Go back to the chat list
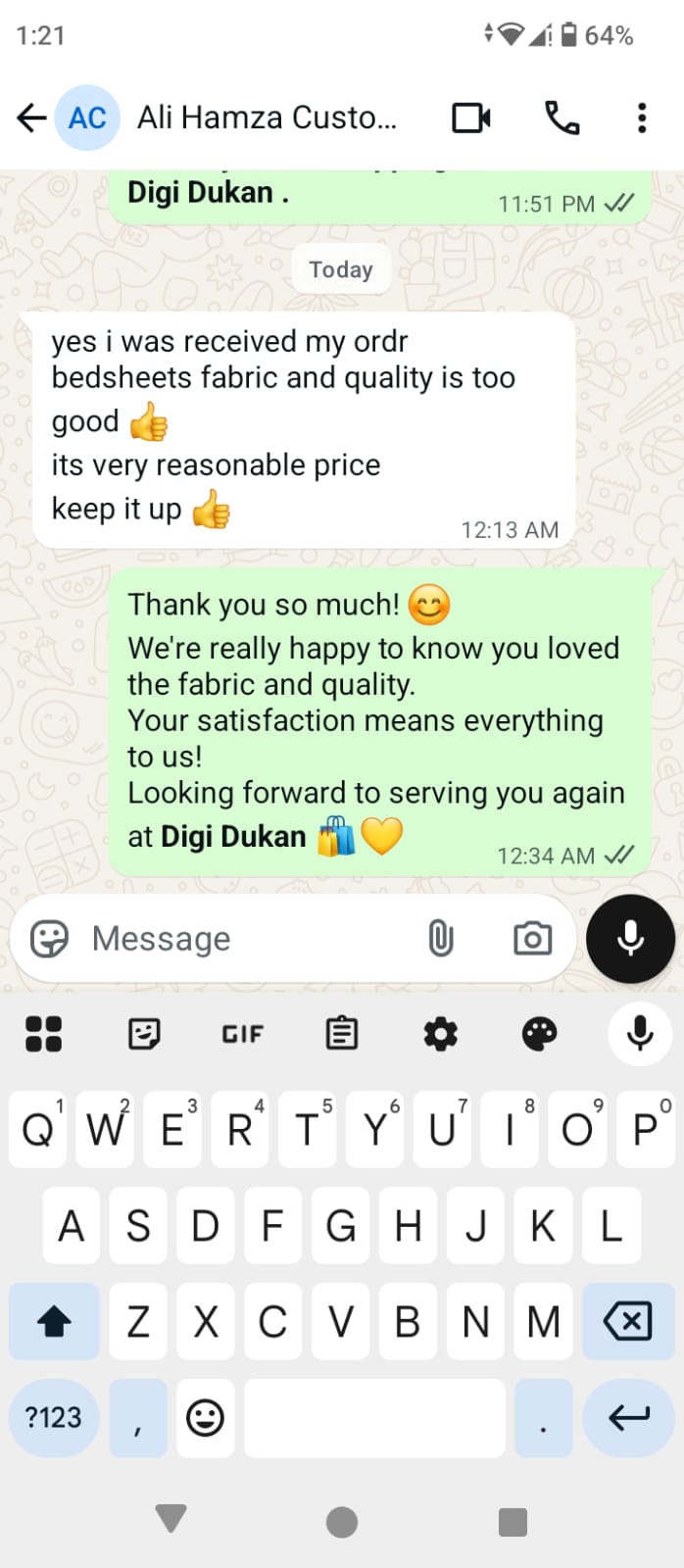The image size is (684, 1568). point(31,119)
